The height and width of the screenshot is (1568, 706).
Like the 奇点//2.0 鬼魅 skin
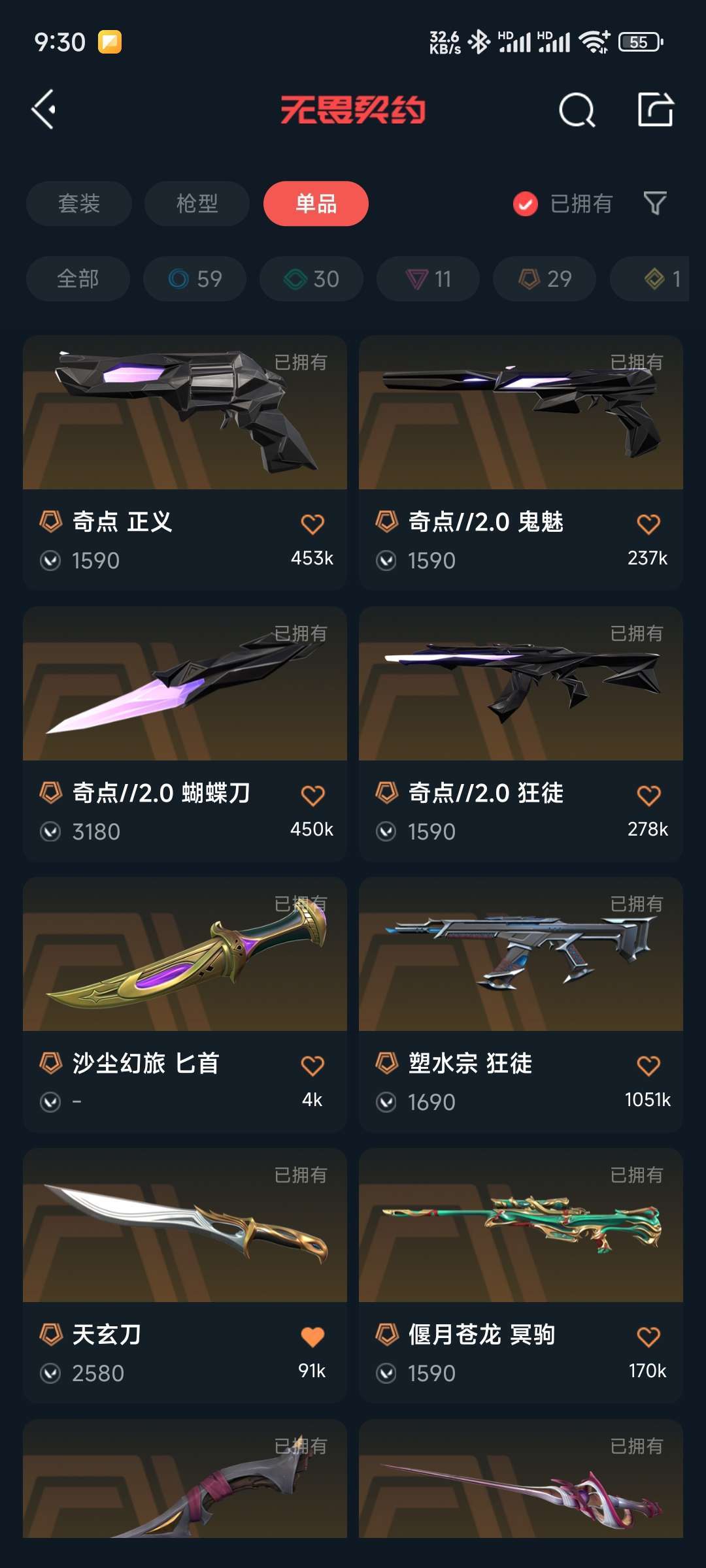coord(648,523)
